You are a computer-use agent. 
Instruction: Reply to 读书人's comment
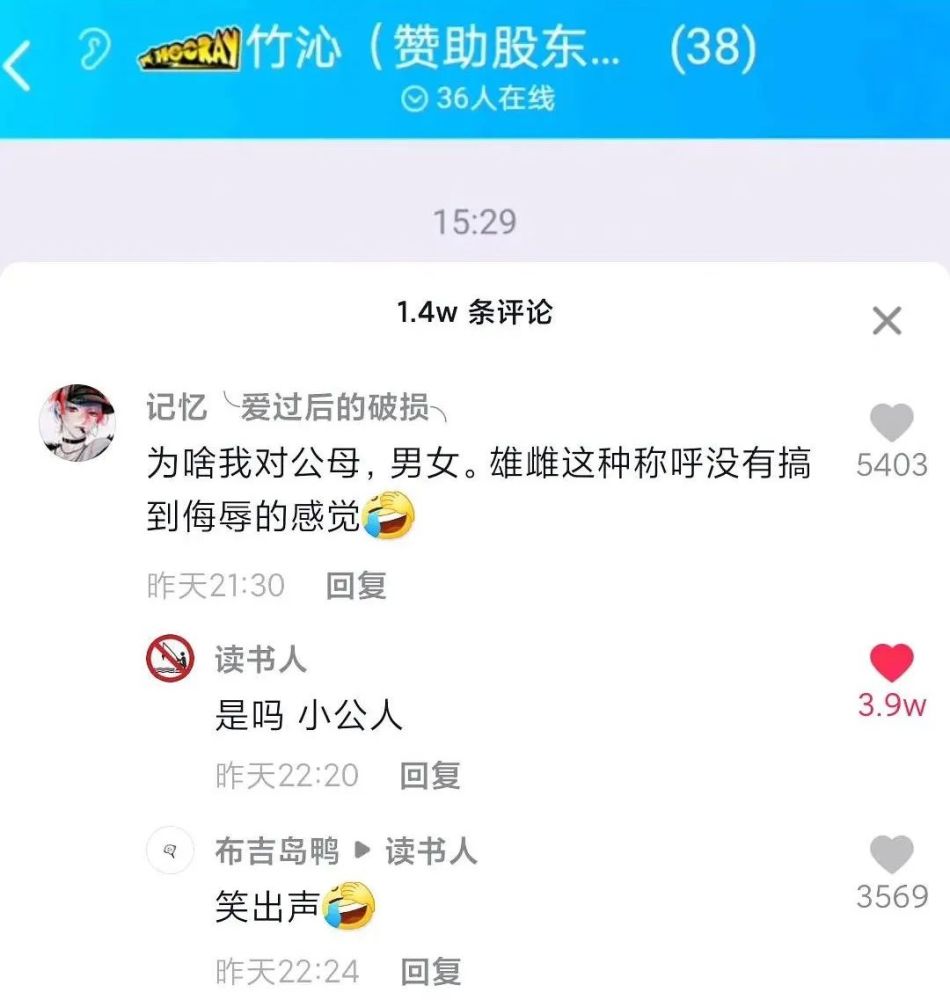(430, 775)
